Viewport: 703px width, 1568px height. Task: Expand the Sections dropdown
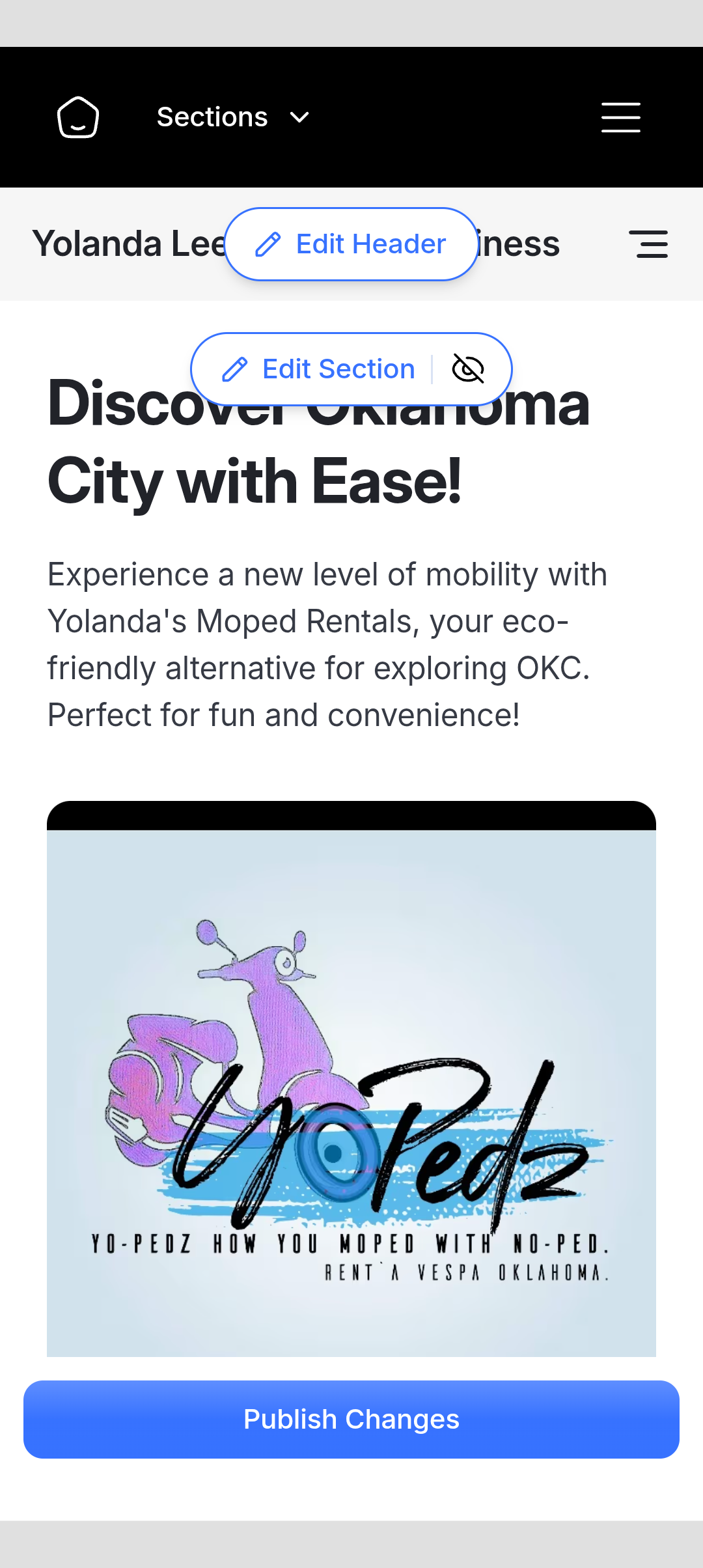[x=232, y=117]
